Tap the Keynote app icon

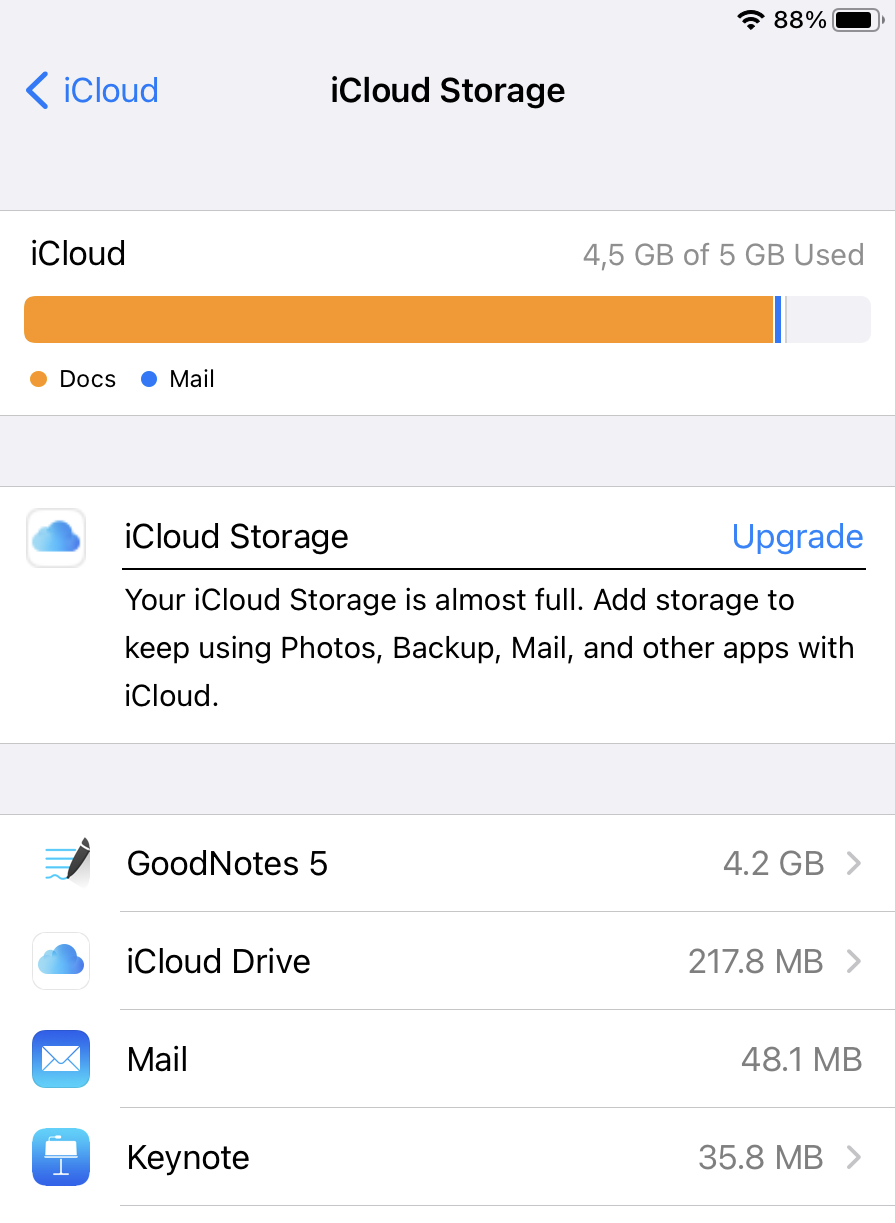pyautogui.click(x=60, y=1156)
